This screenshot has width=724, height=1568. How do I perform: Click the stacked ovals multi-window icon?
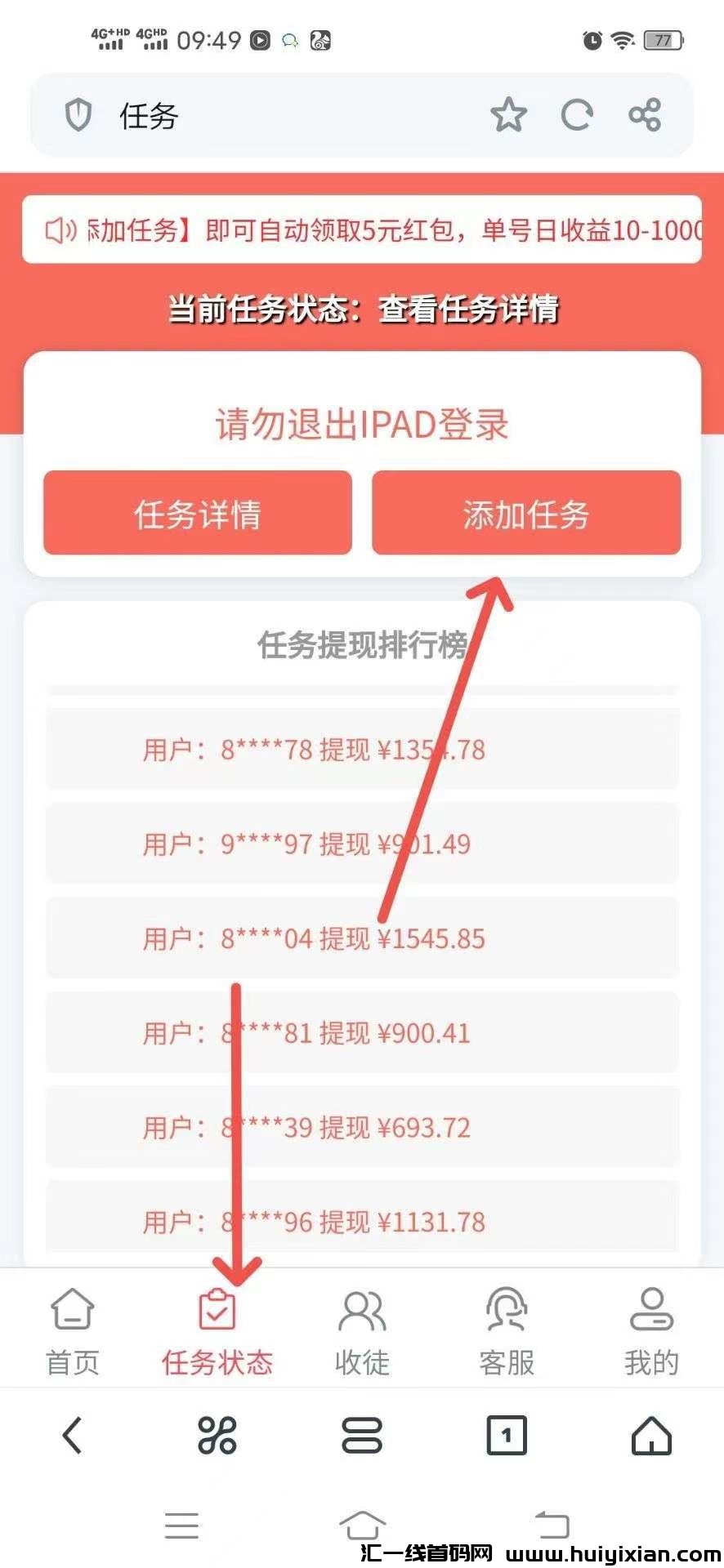point(362,1436)
